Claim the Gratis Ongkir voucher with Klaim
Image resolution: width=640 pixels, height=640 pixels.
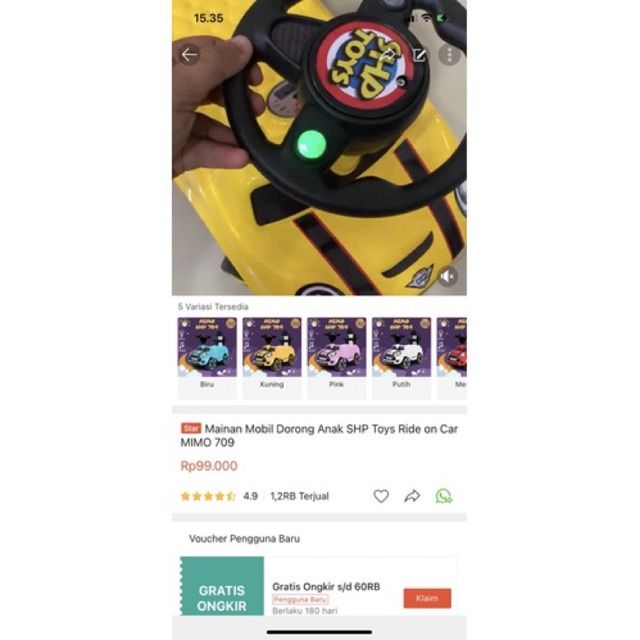[427, 598]
